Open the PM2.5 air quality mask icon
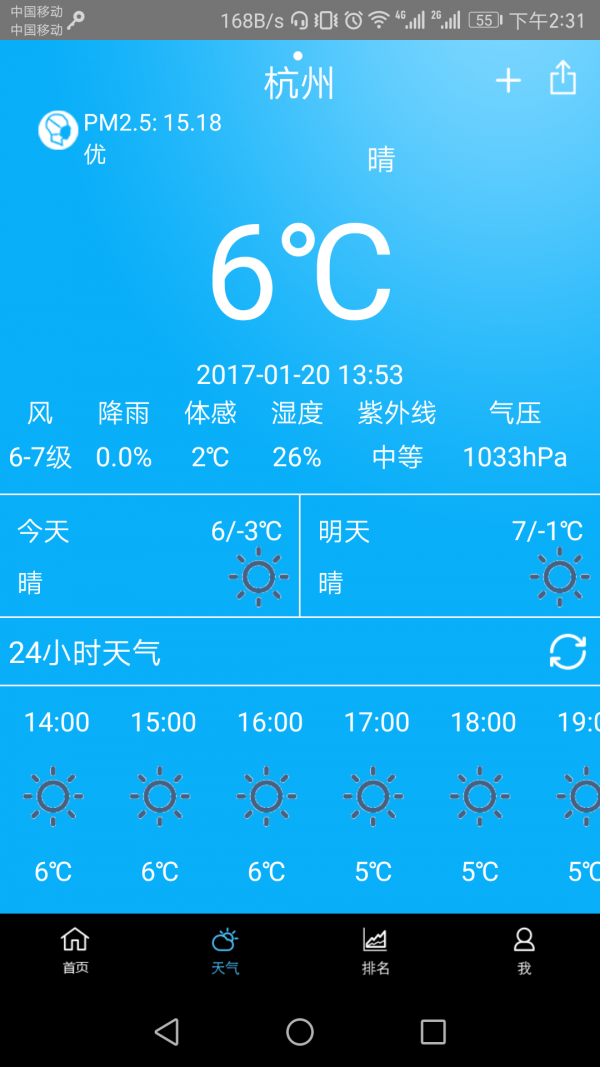Screen dimensions: 600x1067 point(58,131)
